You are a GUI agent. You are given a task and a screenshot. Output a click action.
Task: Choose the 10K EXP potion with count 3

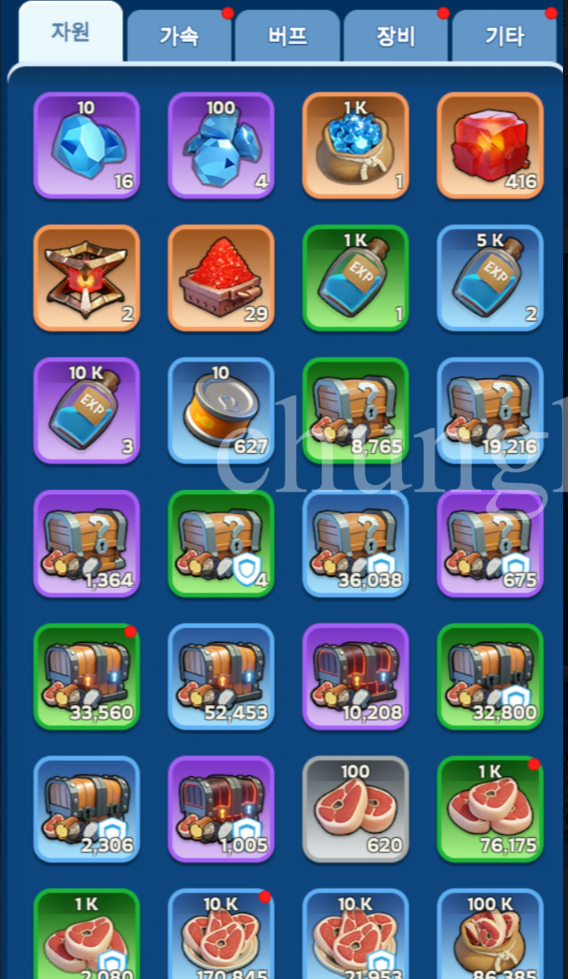pos(87,410)
